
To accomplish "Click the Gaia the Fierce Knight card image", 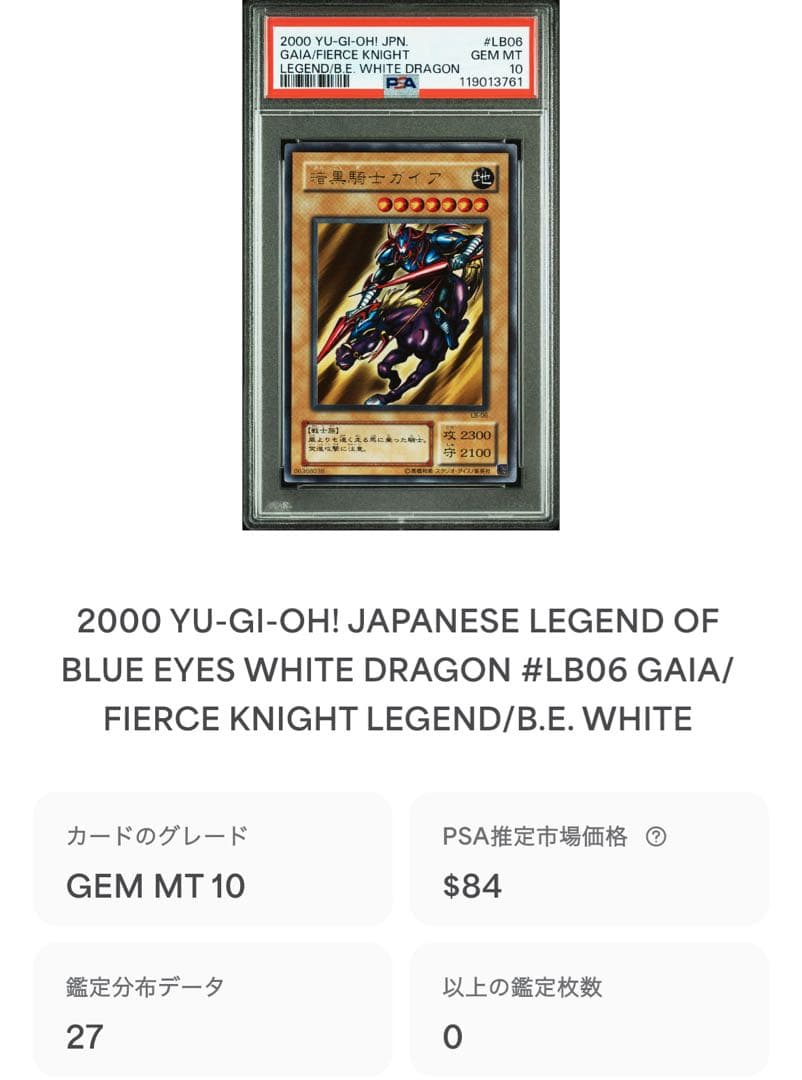I will coord(400,310).
